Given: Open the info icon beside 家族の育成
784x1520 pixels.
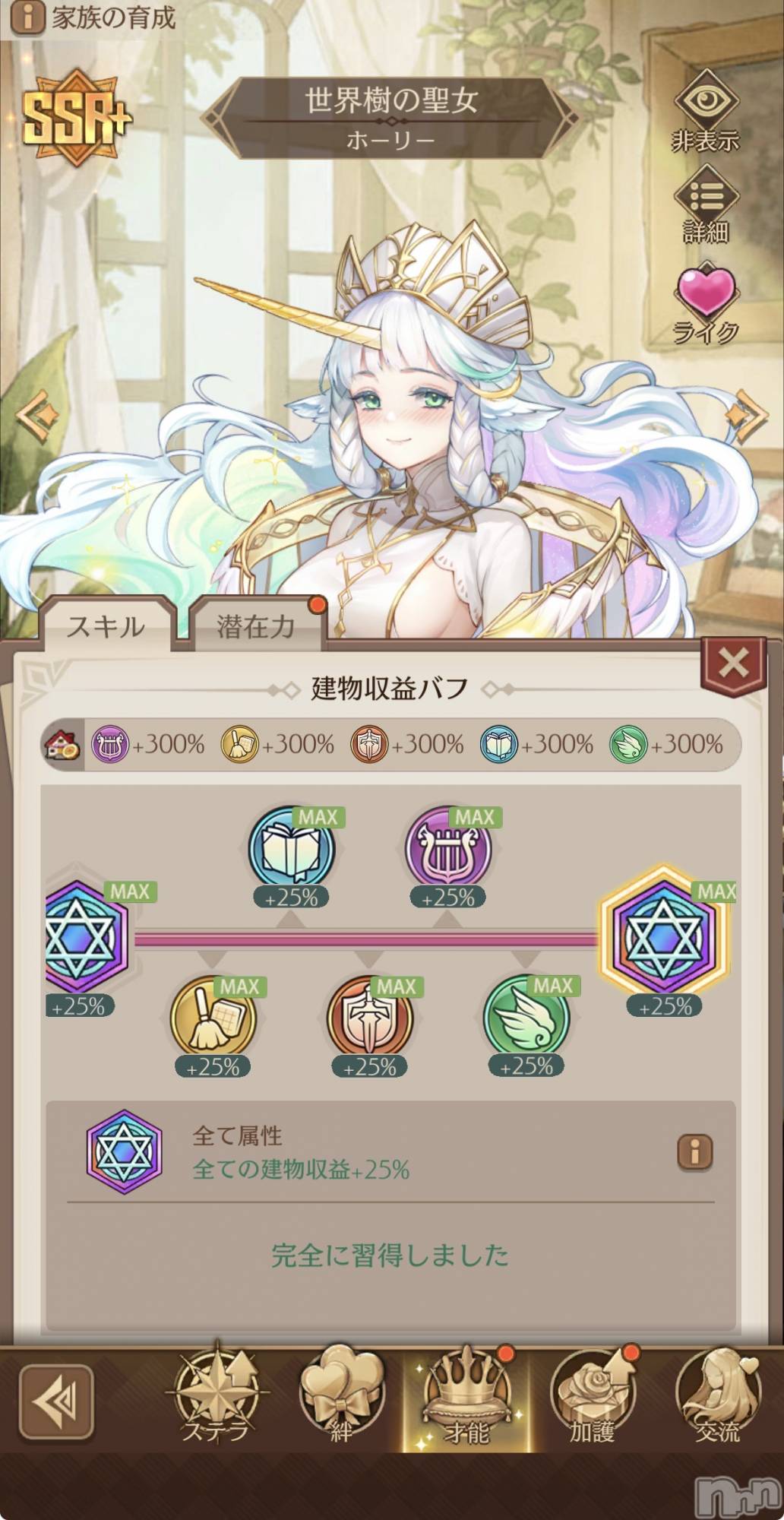Looking at the screenshot, I should pos(27,17).
